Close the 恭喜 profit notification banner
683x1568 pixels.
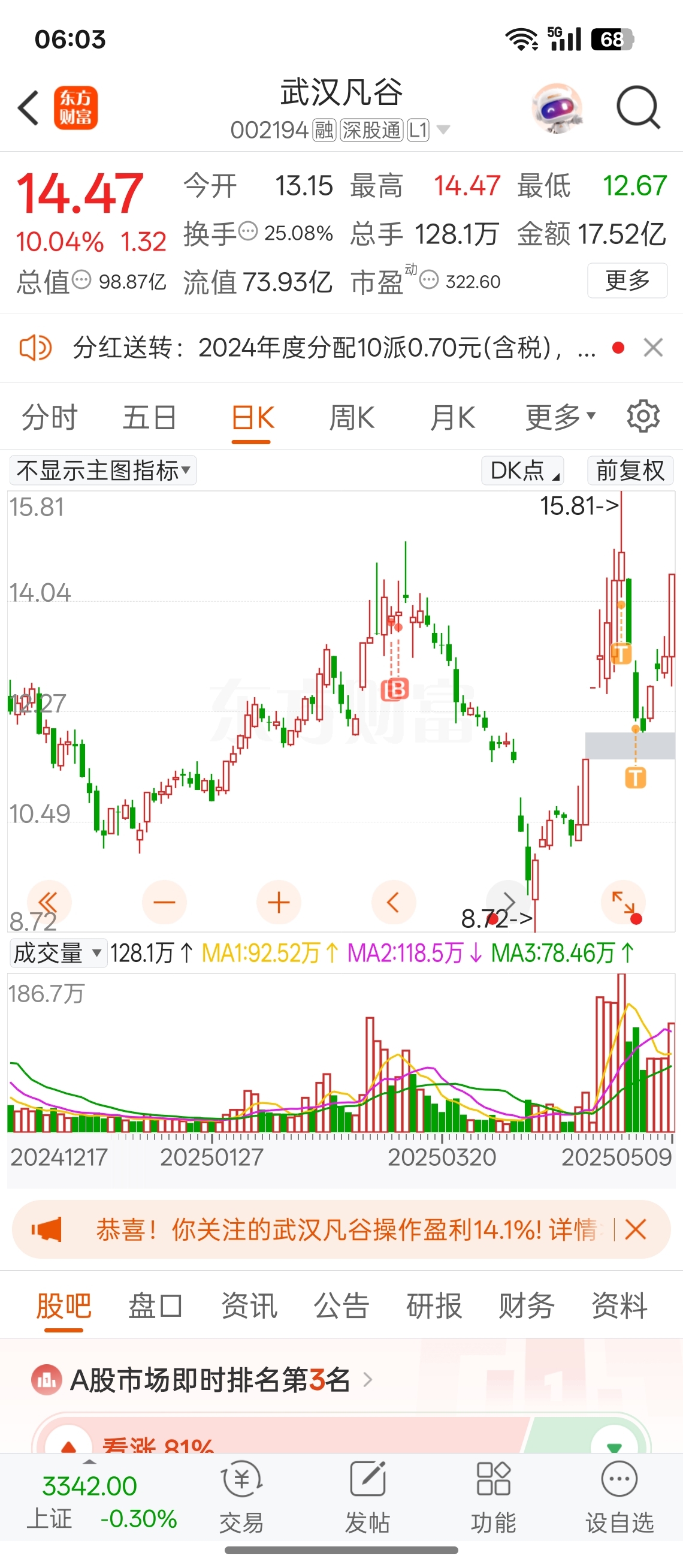[x=635, y=1229]
